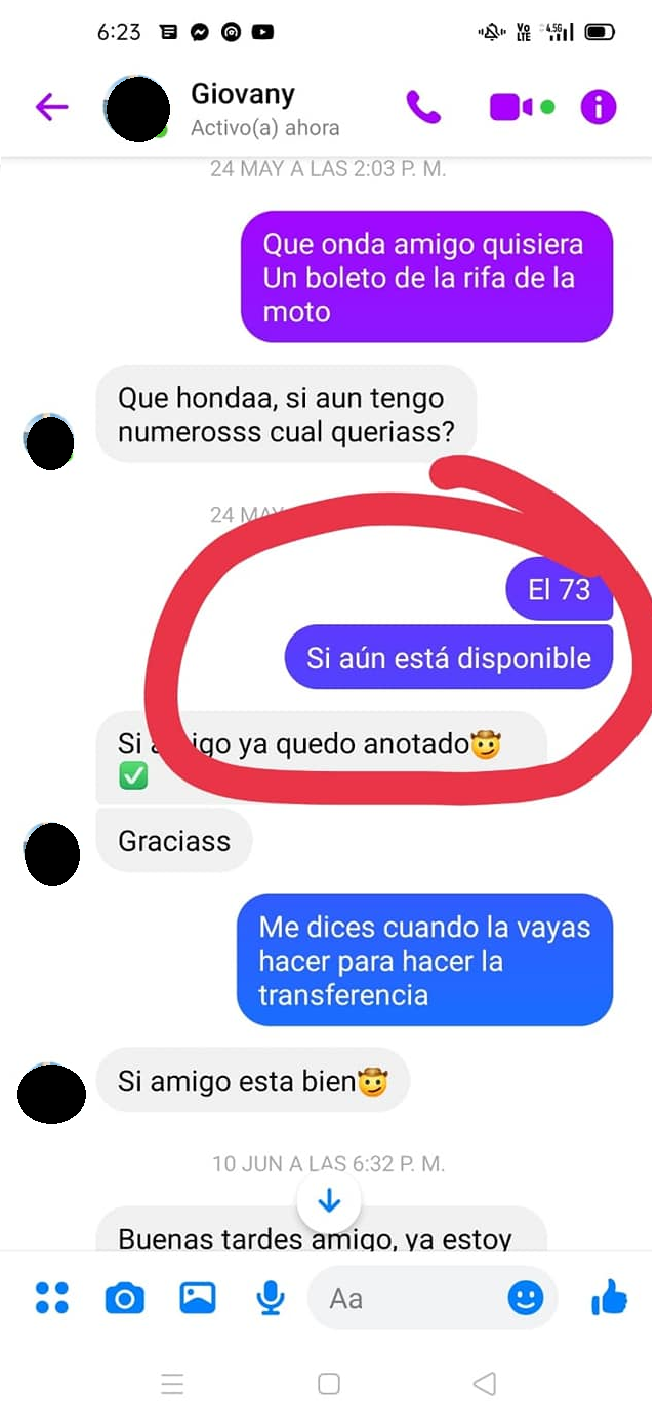This screenshot has height=1422, width=652.
Task: Go back to the chats list
Action: click(x=52, y=107)
